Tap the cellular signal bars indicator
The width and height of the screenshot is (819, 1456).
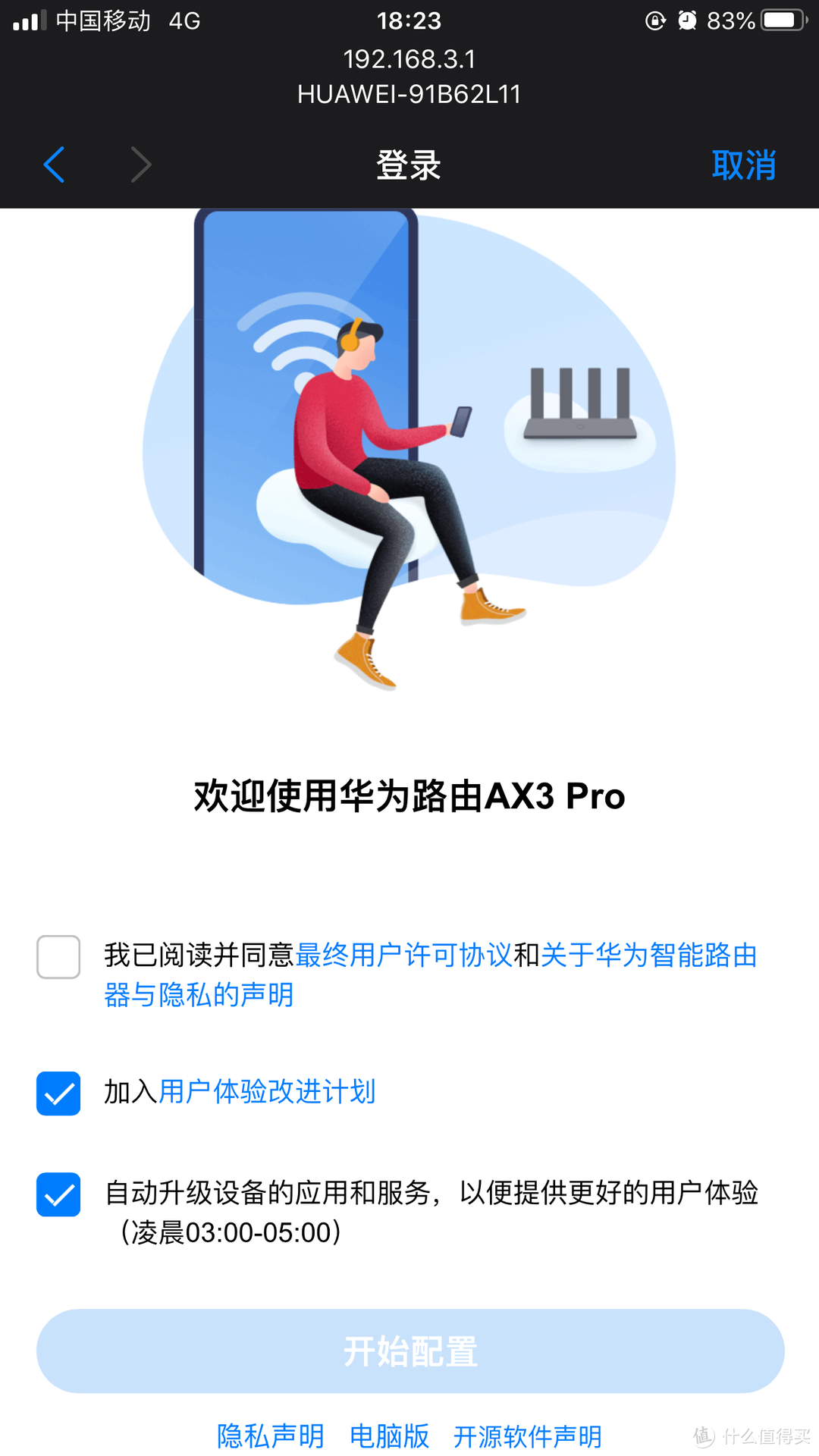tap(30, 20)
